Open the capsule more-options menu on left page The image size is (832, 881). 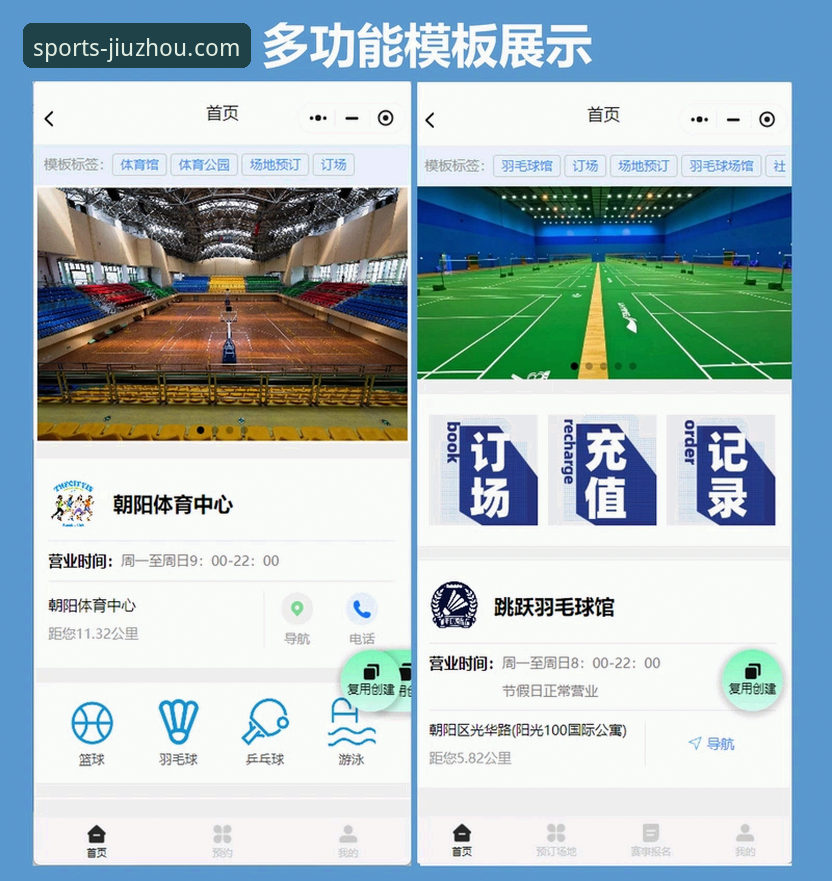click(317, 118)
